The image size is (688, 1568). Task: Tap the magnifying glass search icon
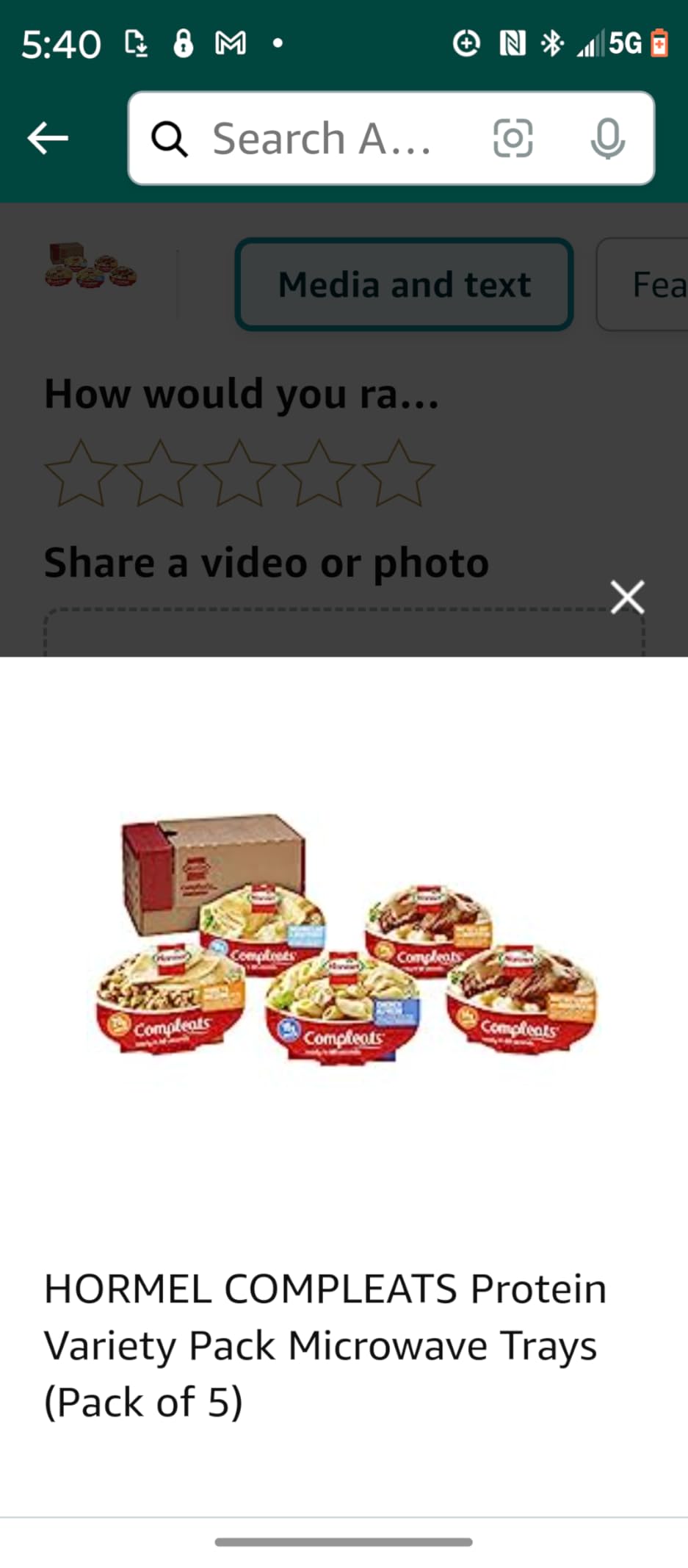coord(170,138)
